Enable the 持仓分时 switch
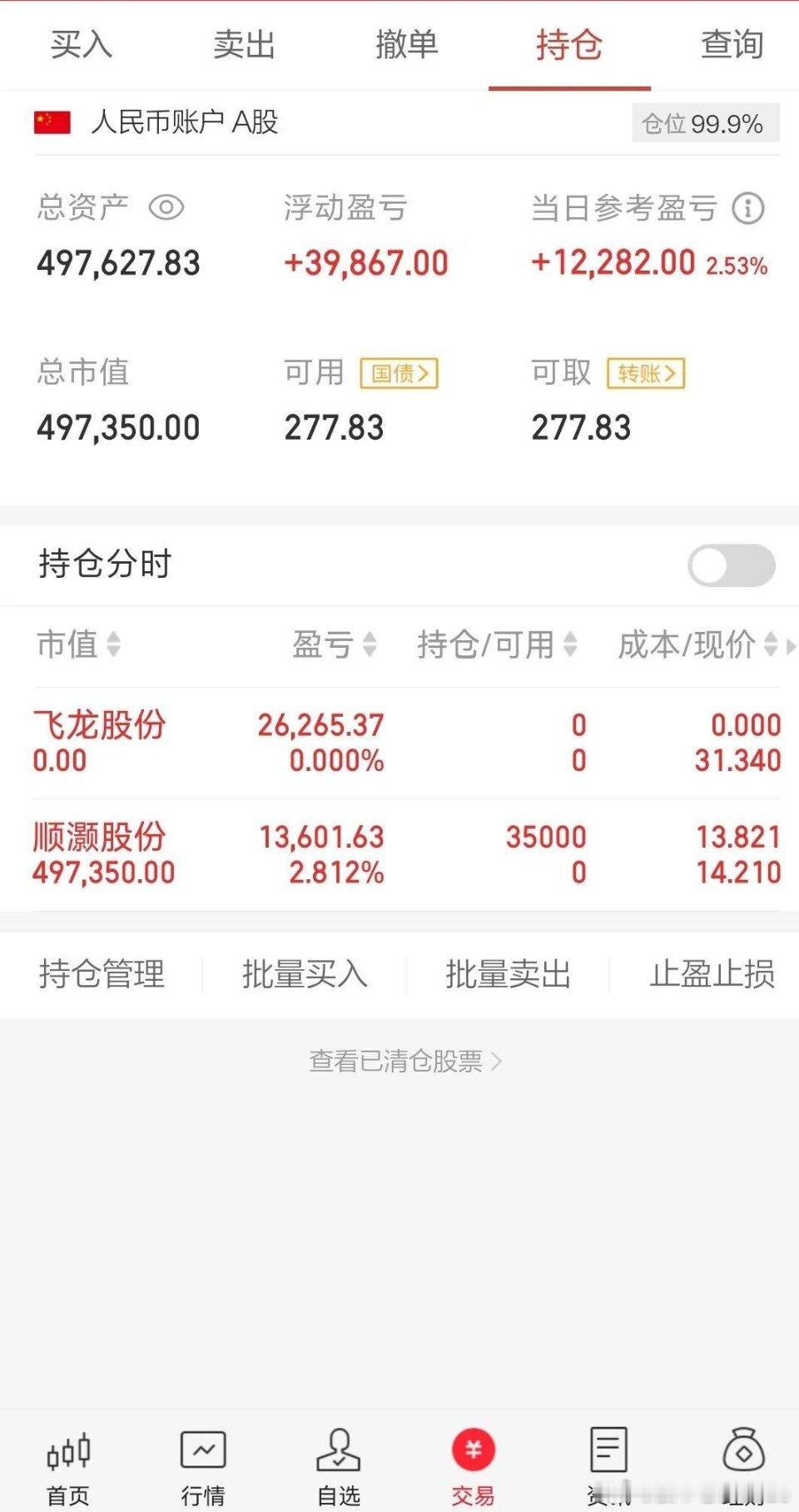Image resolution: width=799 pixels, height=1512 pixels. pos(730,564)
